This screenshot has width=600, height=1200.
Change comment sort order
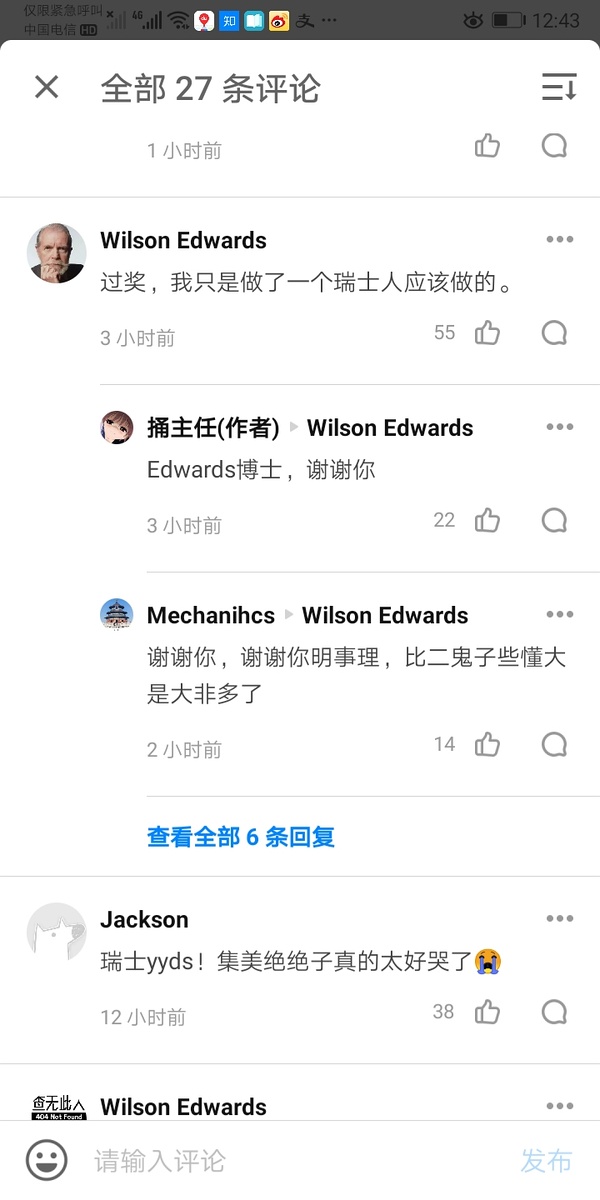559,88
